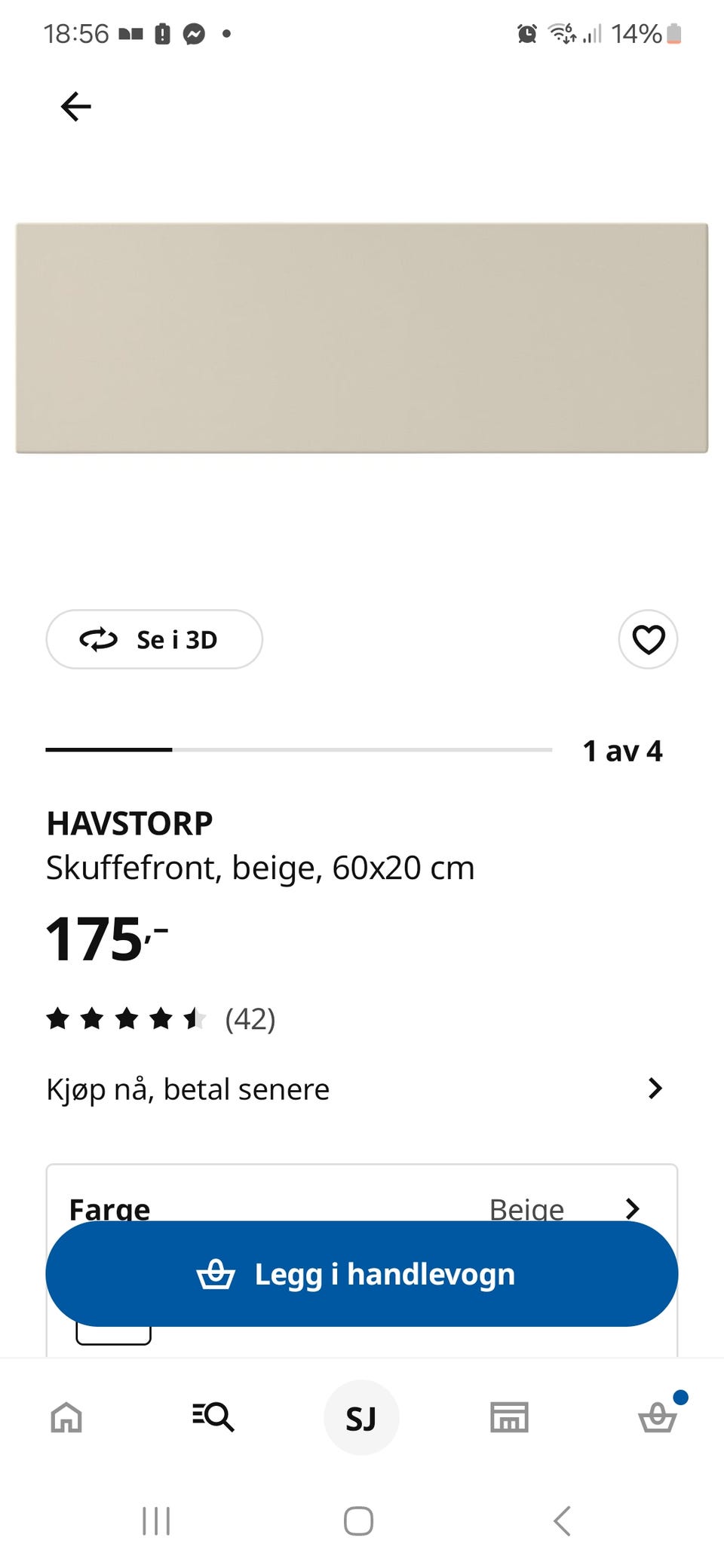The height and width of the screenshot is (1568, 724).
Task: Open the home screen via house icon
Action: tap(66, 1417)
